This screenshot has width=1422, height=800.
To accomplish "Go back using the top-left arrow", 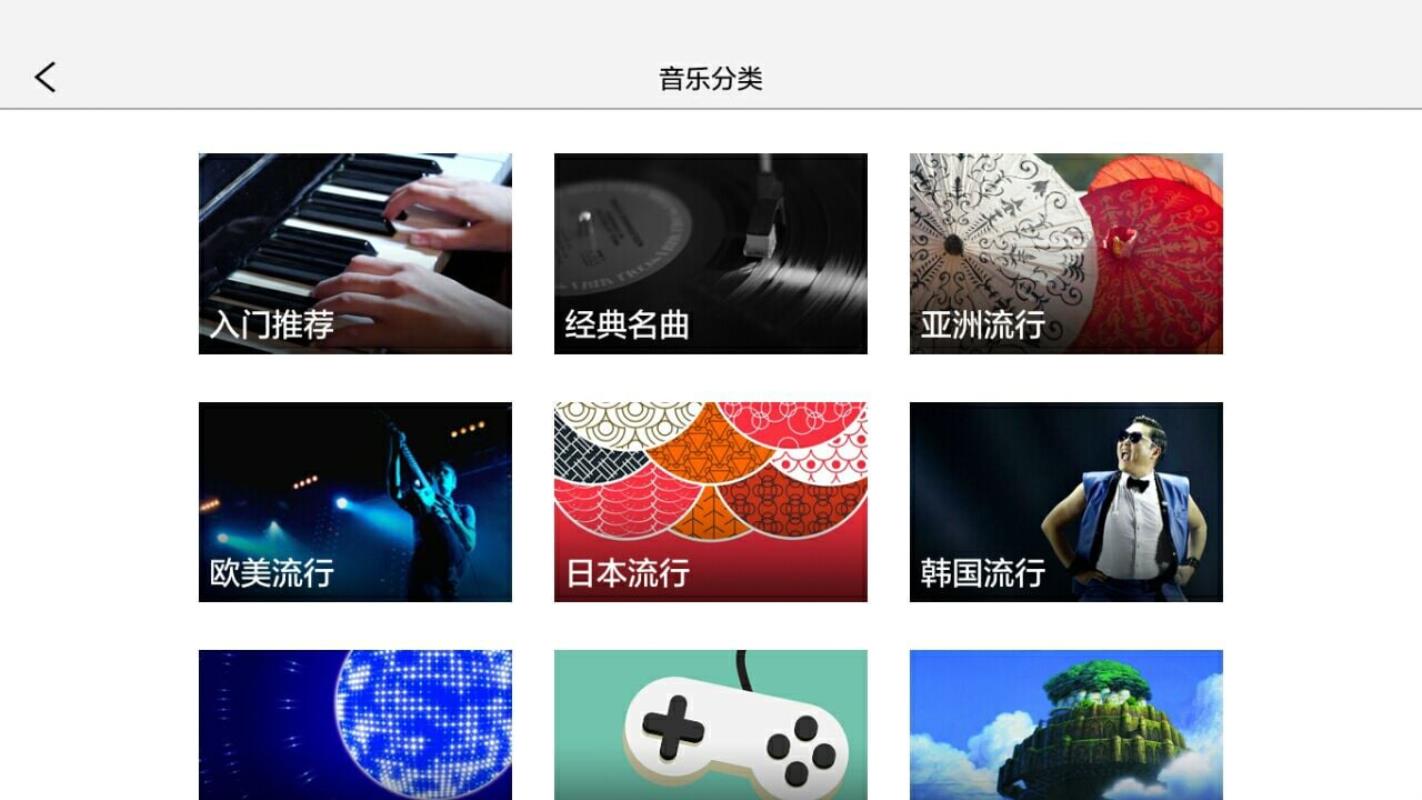I will point(45,77).
